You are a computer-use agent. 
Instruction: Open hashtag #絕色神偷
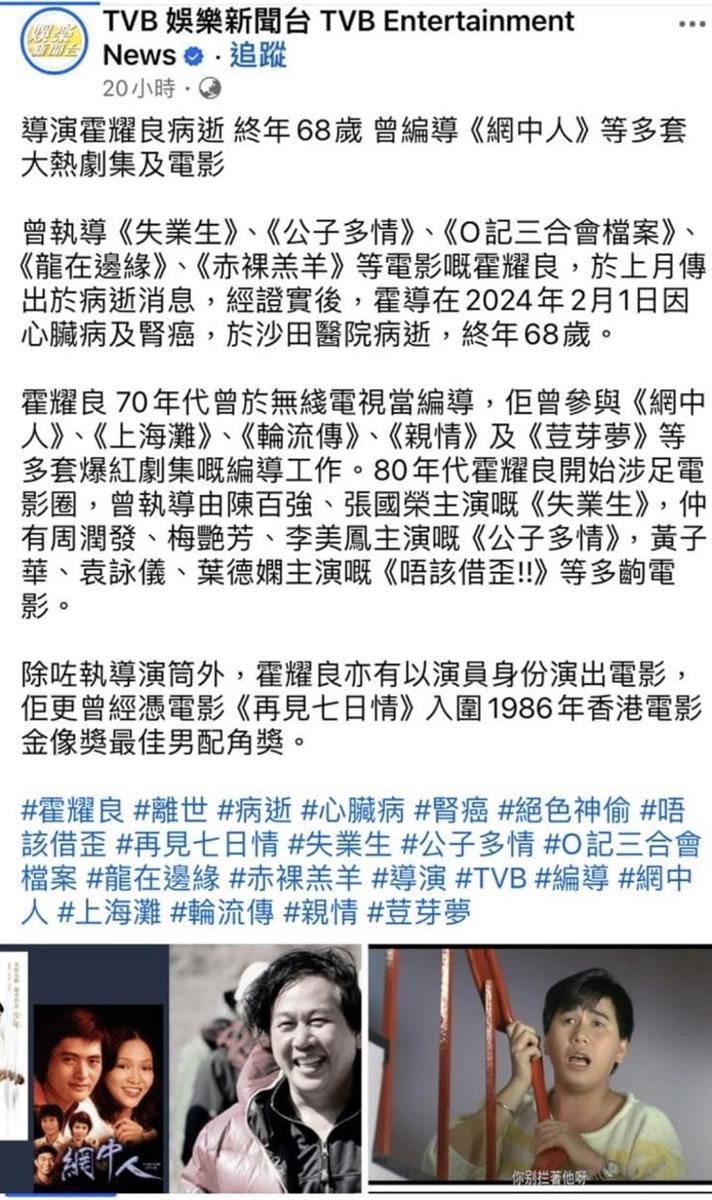pos(564,807)
